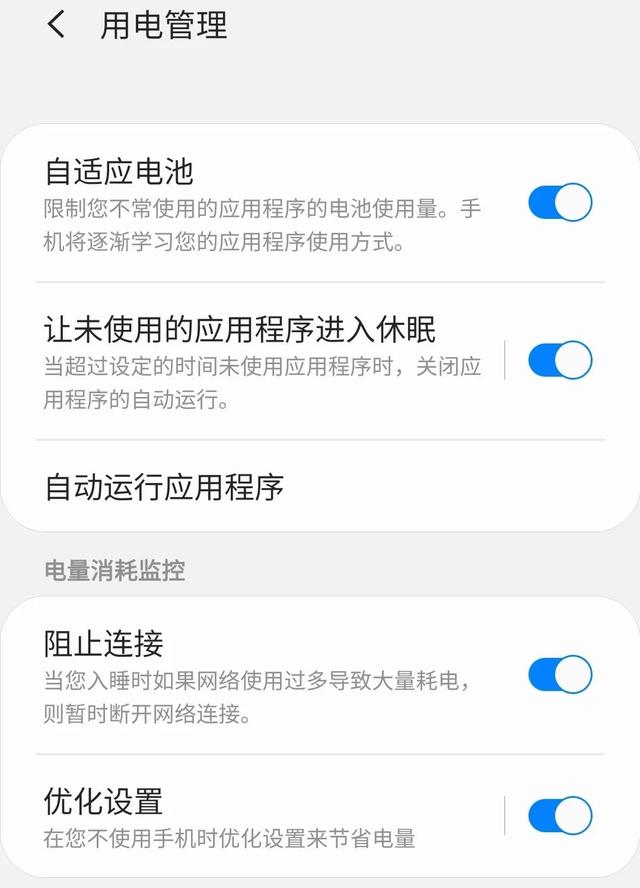Image resolution: width=640 pixels, height=888 pixels.
Task: Go back from 用电管理 page
Action: [x=56, y=25]
